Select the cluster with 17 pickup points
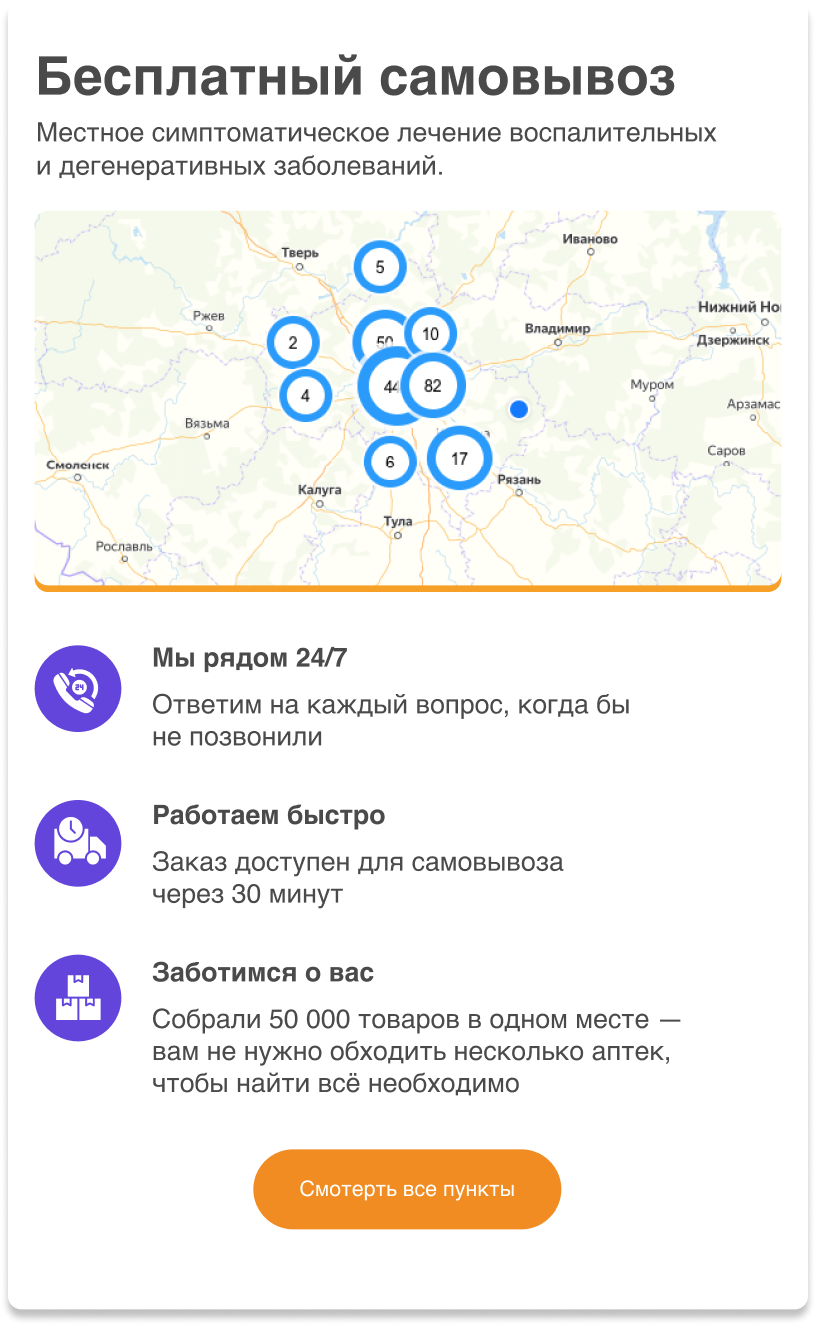 (x=459, y=458)
